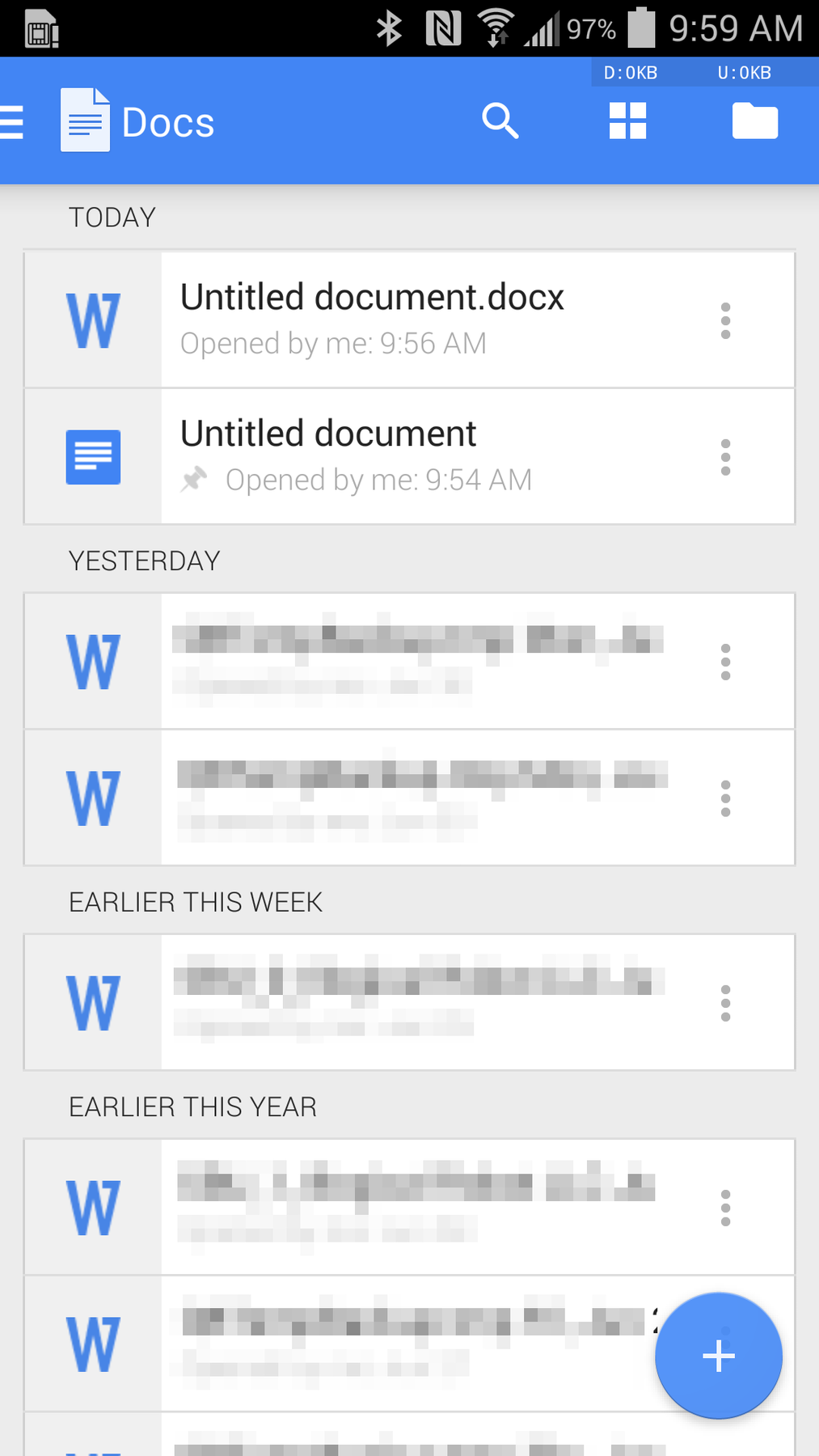This screenshot has width=819, height=1456.
Task: Open overflow menu for Untitled document
Action: pyautogui.click(x=725, y=457)
